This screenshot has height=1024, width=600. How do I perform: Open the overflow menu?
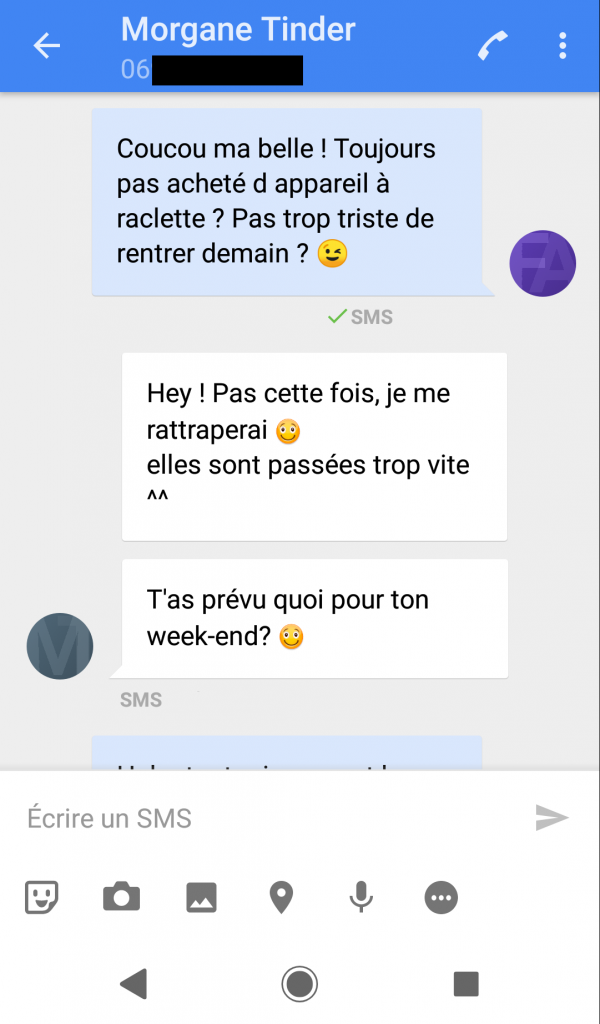tap(563, 46)
